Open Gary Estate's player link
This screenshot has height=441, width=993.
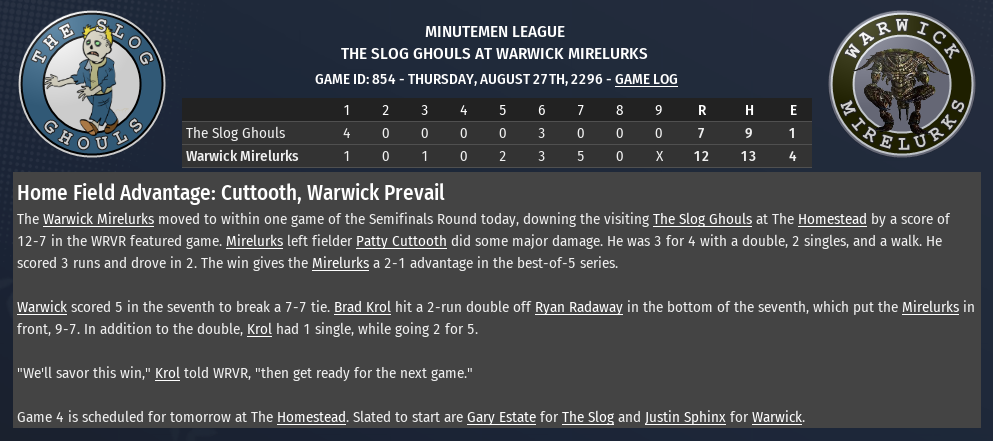pos(501,417)
